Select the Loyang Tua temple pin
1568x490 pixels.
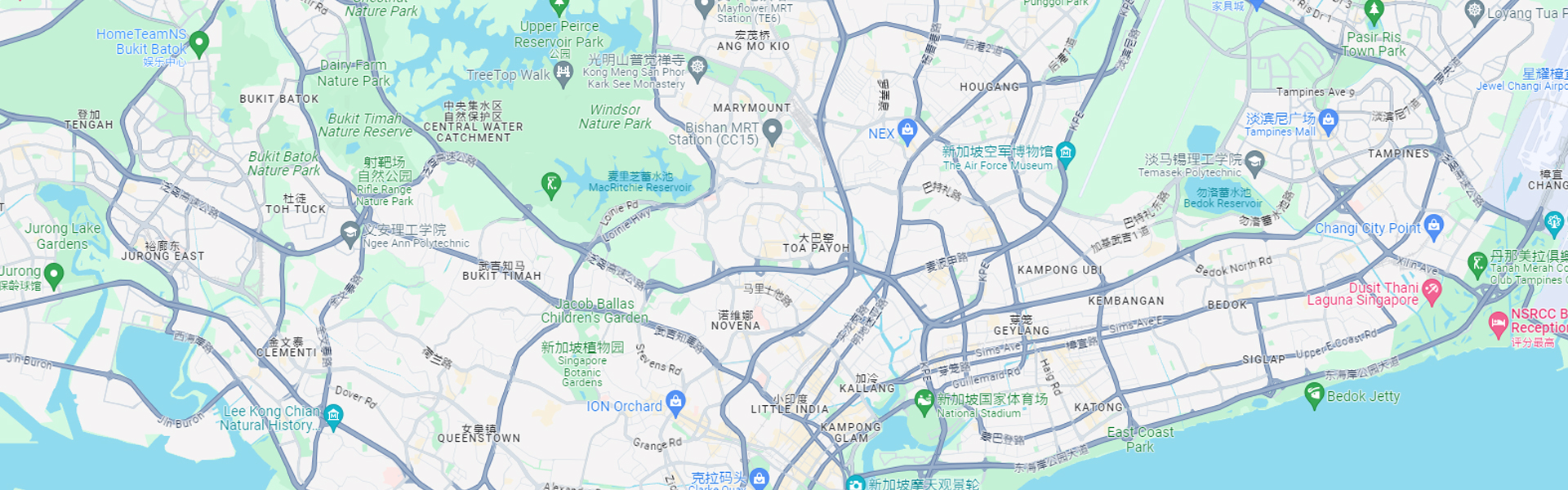point(1474,11)
